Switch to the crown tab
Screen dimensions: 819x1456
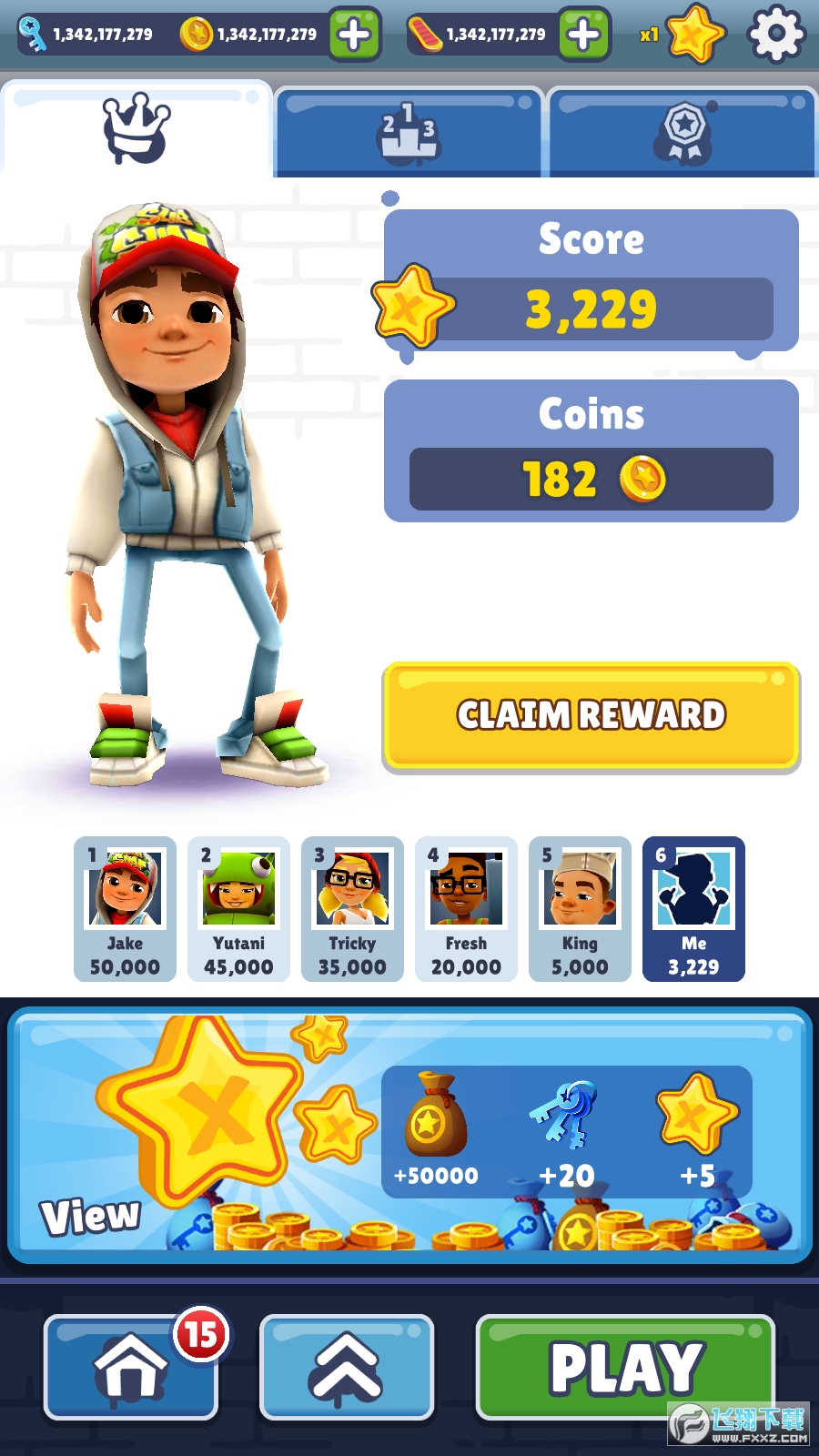136,129
